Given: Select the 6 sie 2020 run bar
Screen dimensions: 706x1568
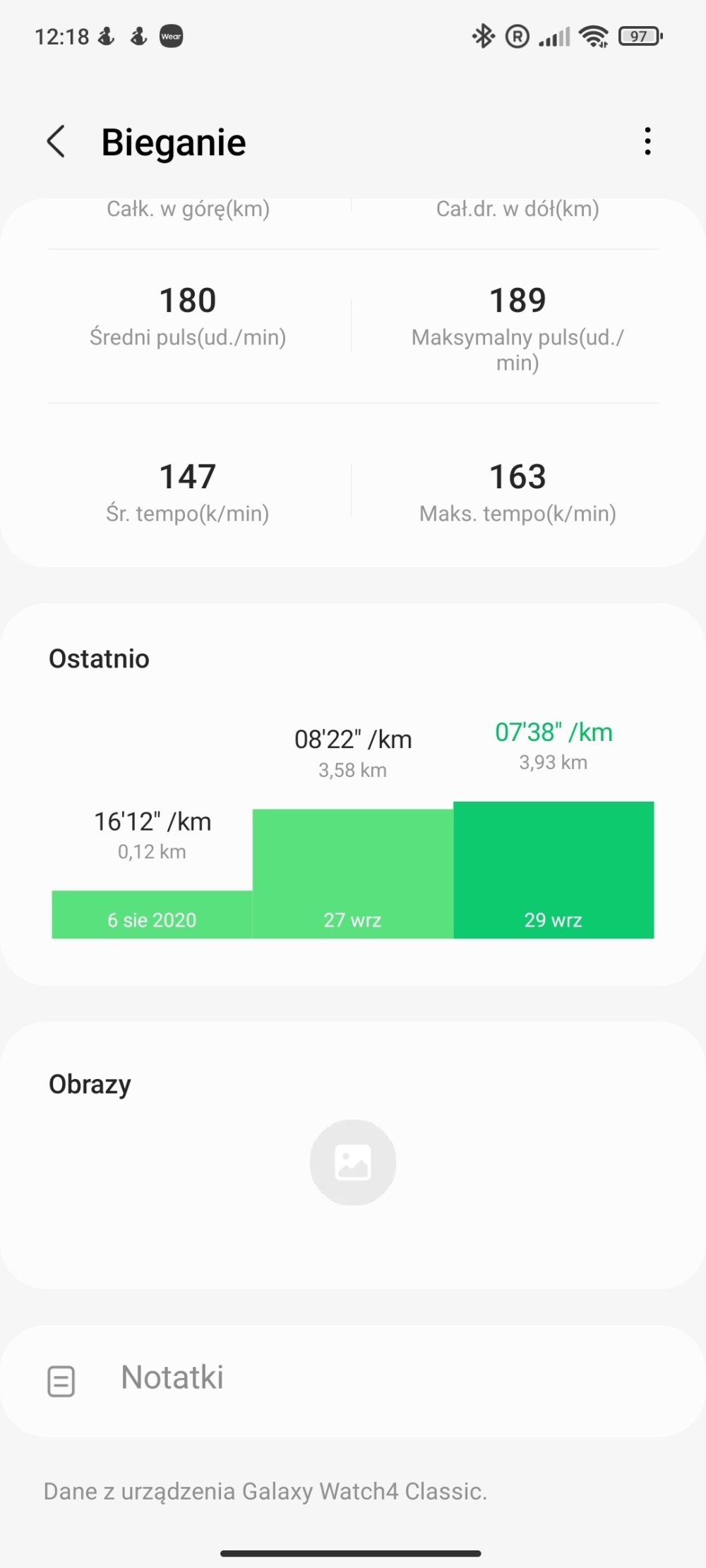Looking at the screenshot, I should point(152,915).
